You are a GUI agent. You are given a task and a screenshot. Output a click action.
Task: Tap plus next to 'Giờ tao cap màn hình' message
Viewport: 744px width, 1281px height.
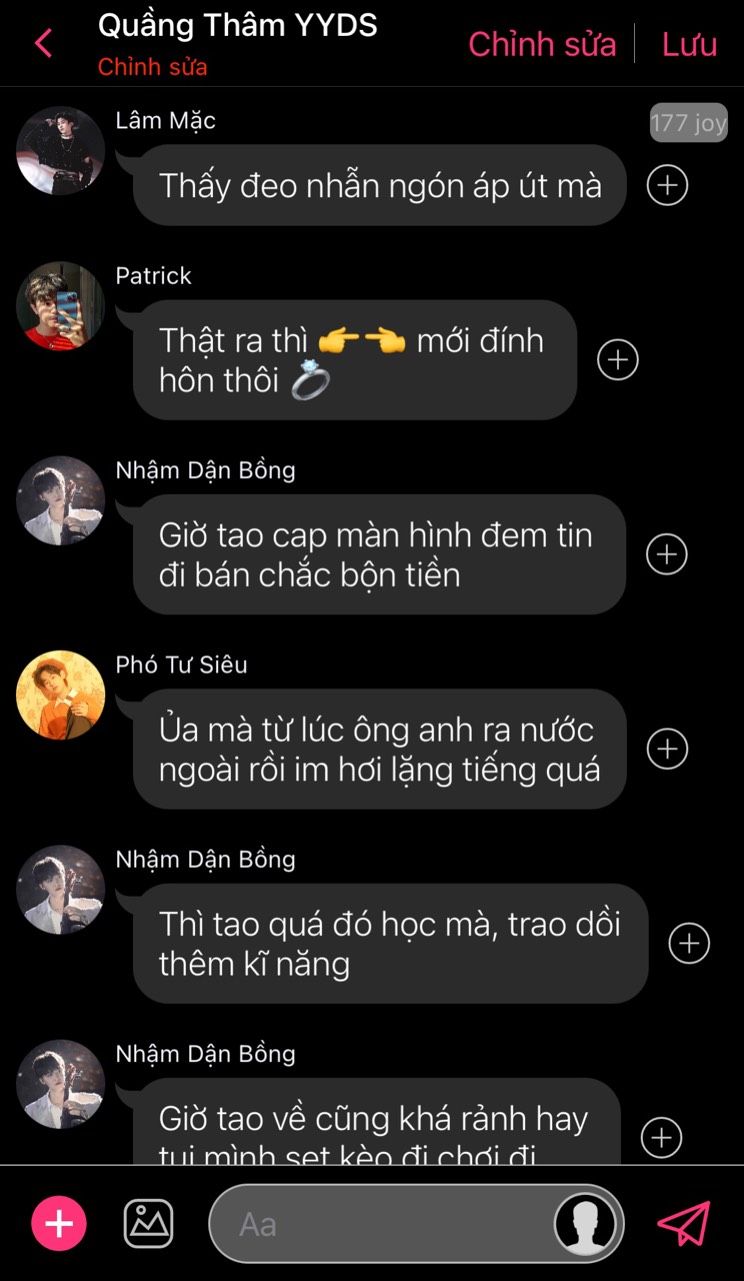pos(667,554)
